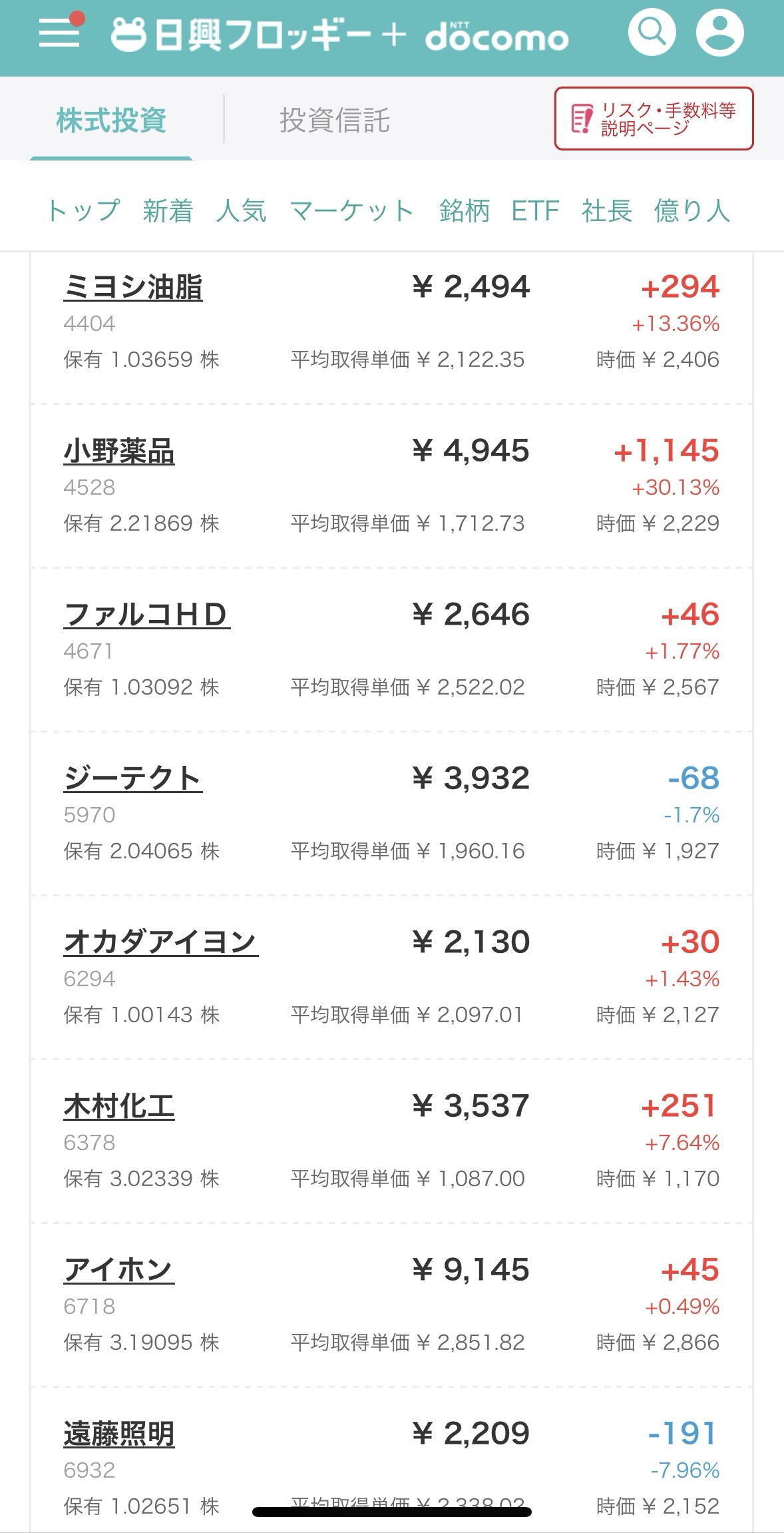The image size is (784, 1533).
Task: Open the リスク・手数料等 説明ページ button
Action: point(654,119)
